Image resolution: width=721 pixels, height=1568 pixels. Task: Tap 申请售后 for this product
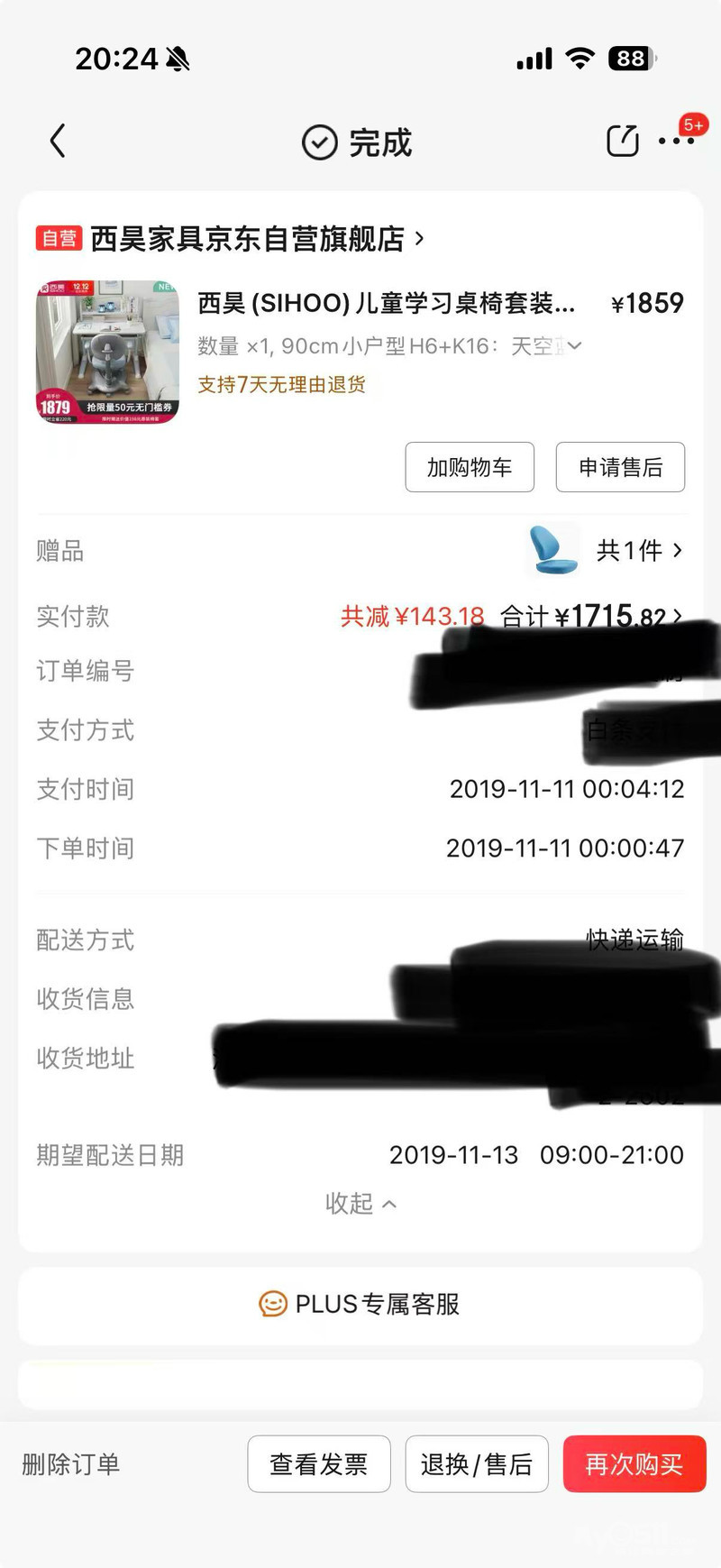[620, 467]
